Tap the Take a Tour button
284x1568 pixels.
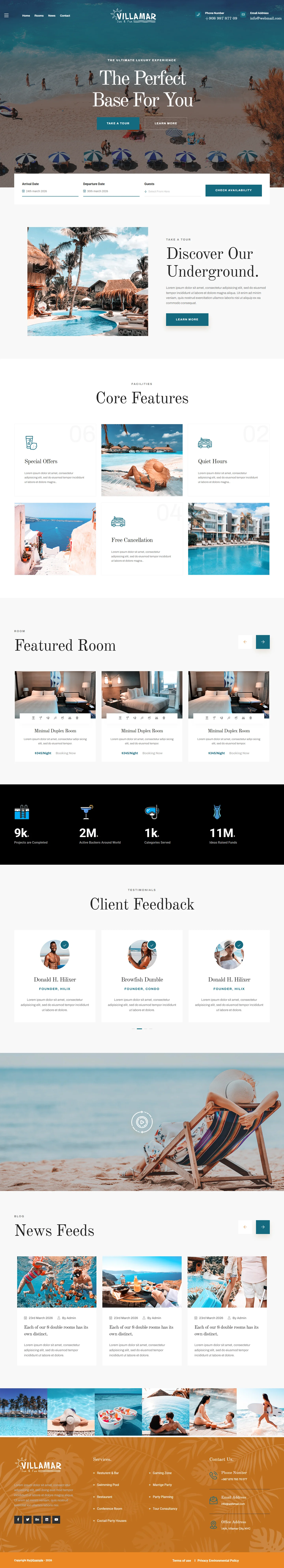coord(118,123)
